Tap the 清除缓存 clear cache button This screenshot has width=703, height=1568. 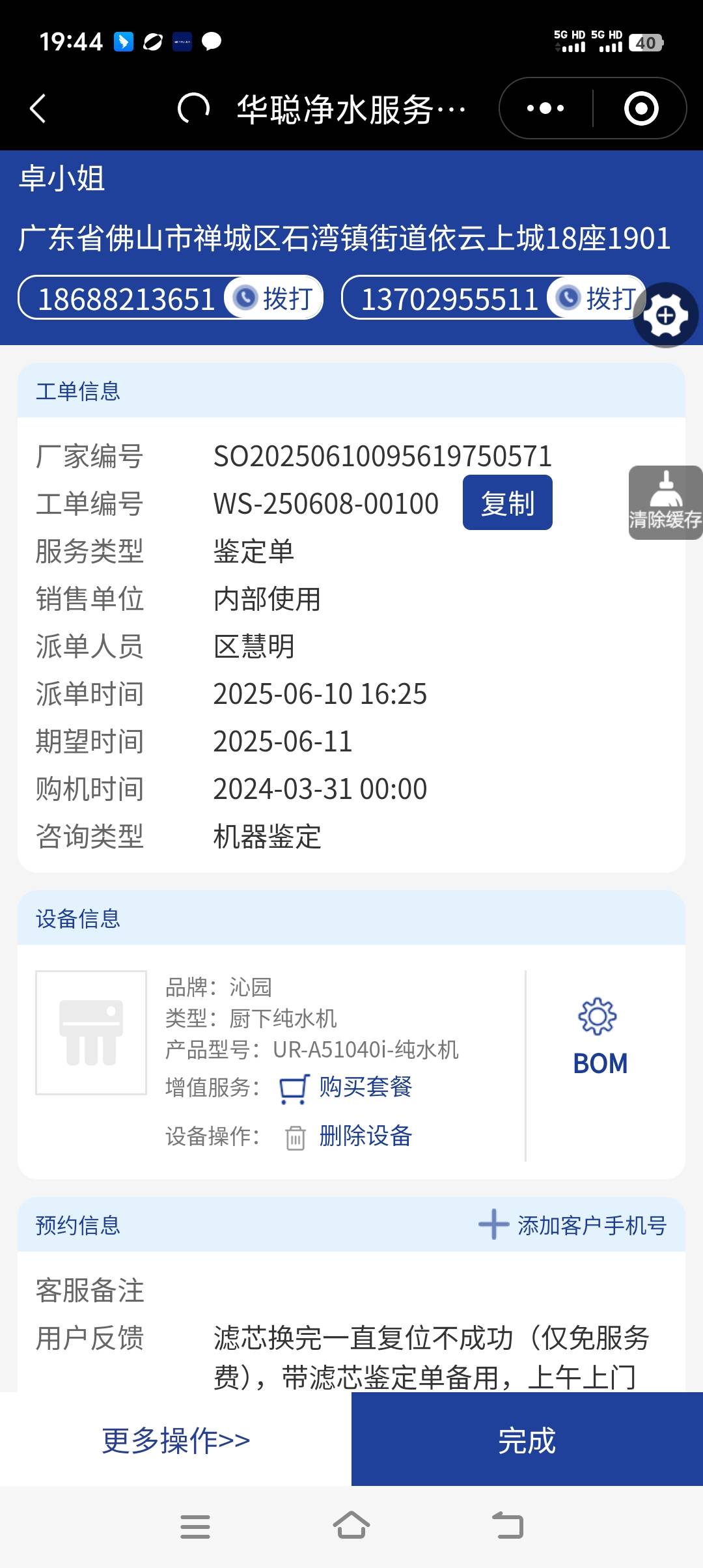665,503
